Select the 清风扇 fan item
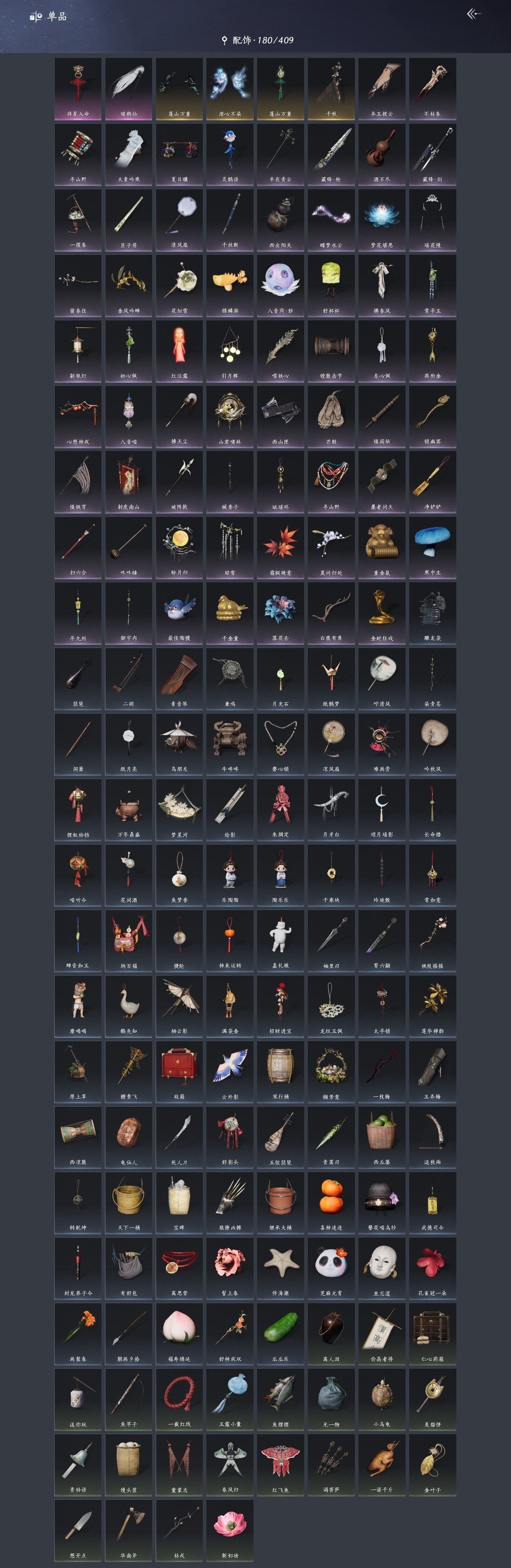Screen dimensions: 511x1568 coord(179,219)
